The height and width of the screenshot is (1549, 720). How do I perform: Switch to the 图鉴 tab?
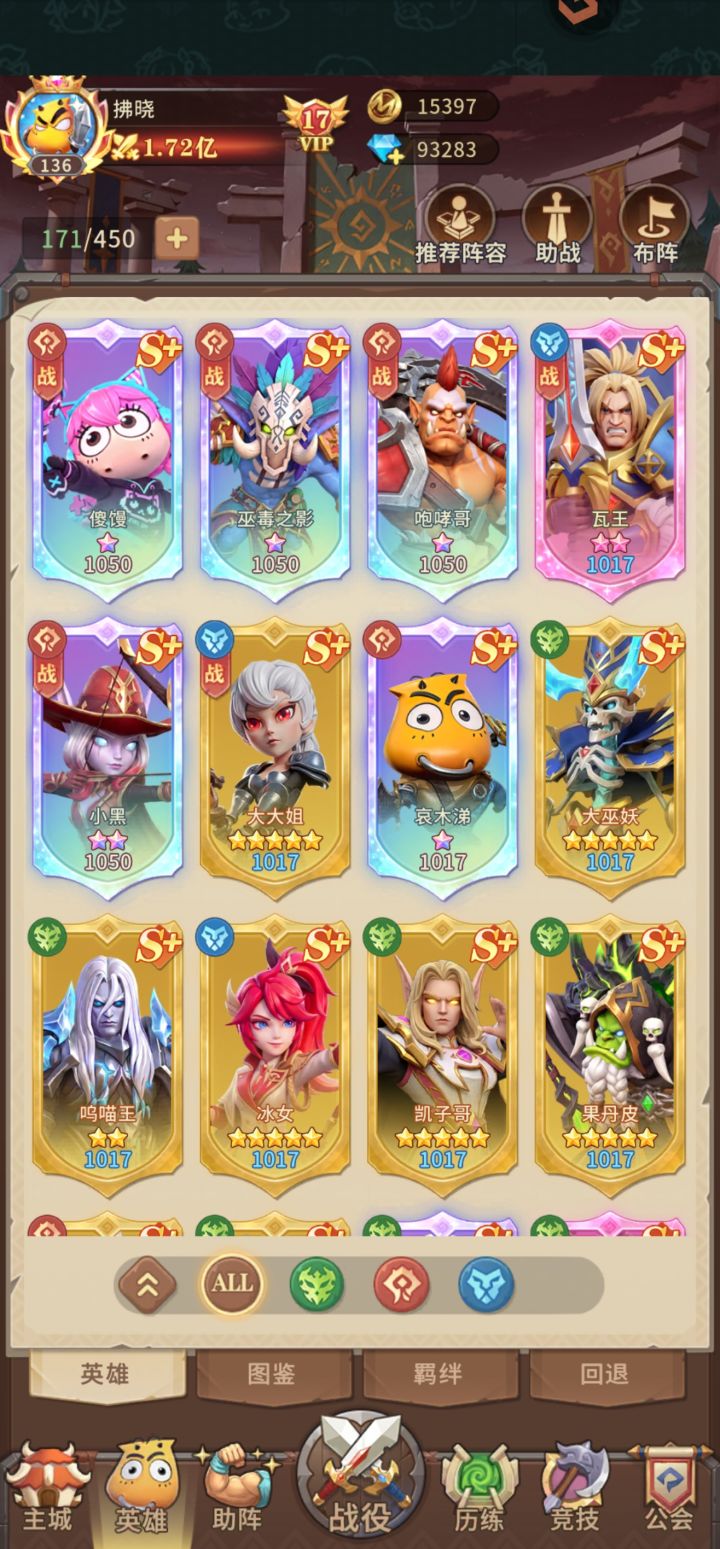[x=272, y=1375]
